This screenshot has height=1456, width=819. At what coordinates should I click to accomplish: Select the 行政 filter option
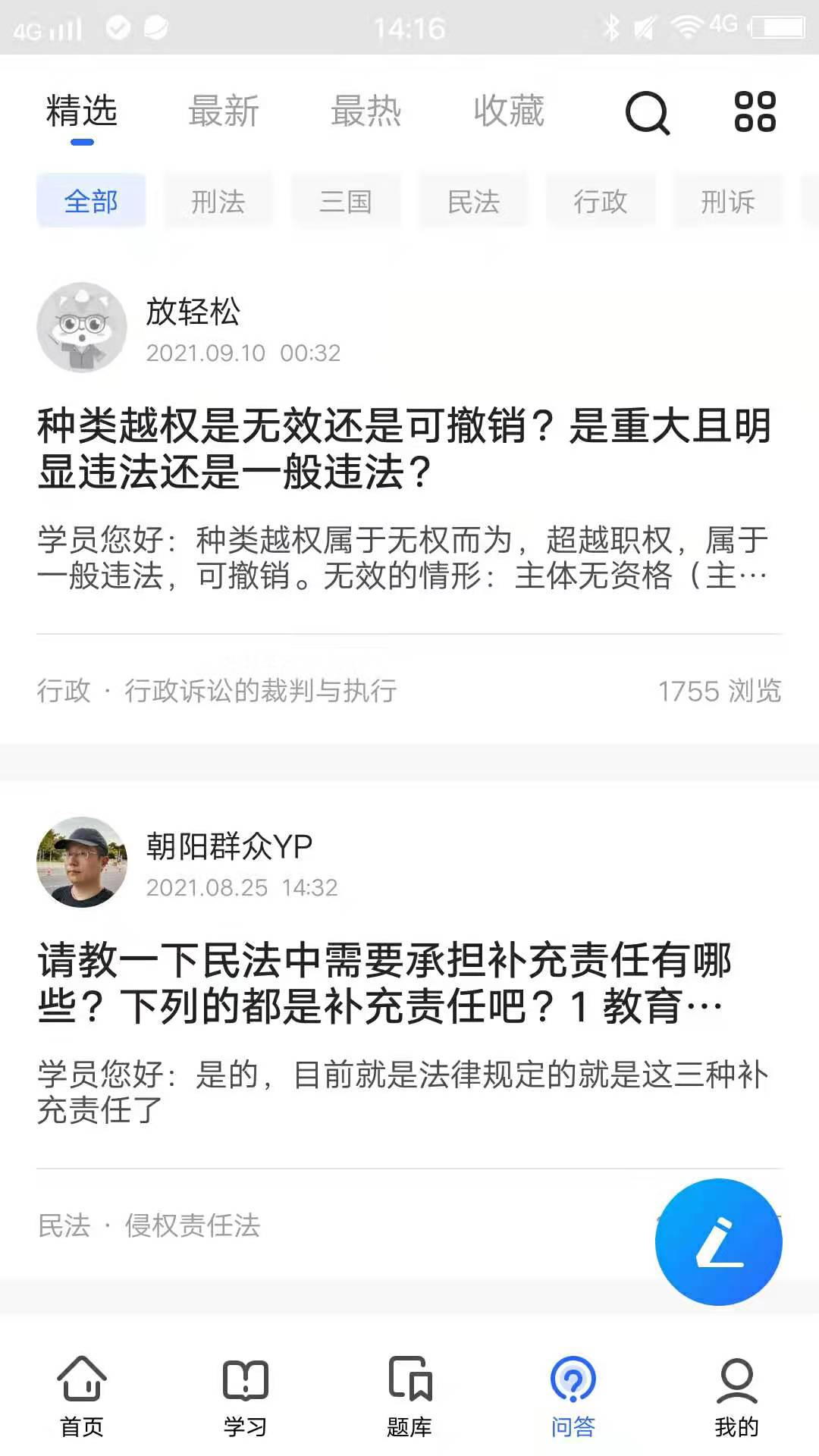coord(601,201)
